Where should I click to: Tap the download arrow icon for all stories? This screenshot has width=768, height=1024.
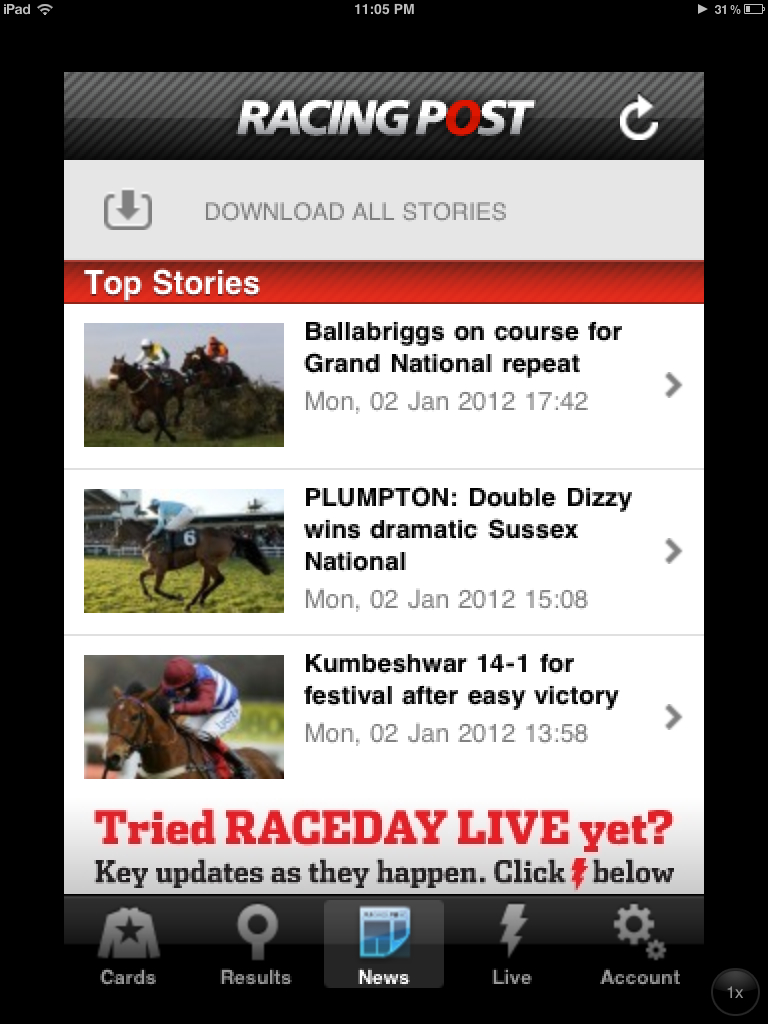point(126,209)
